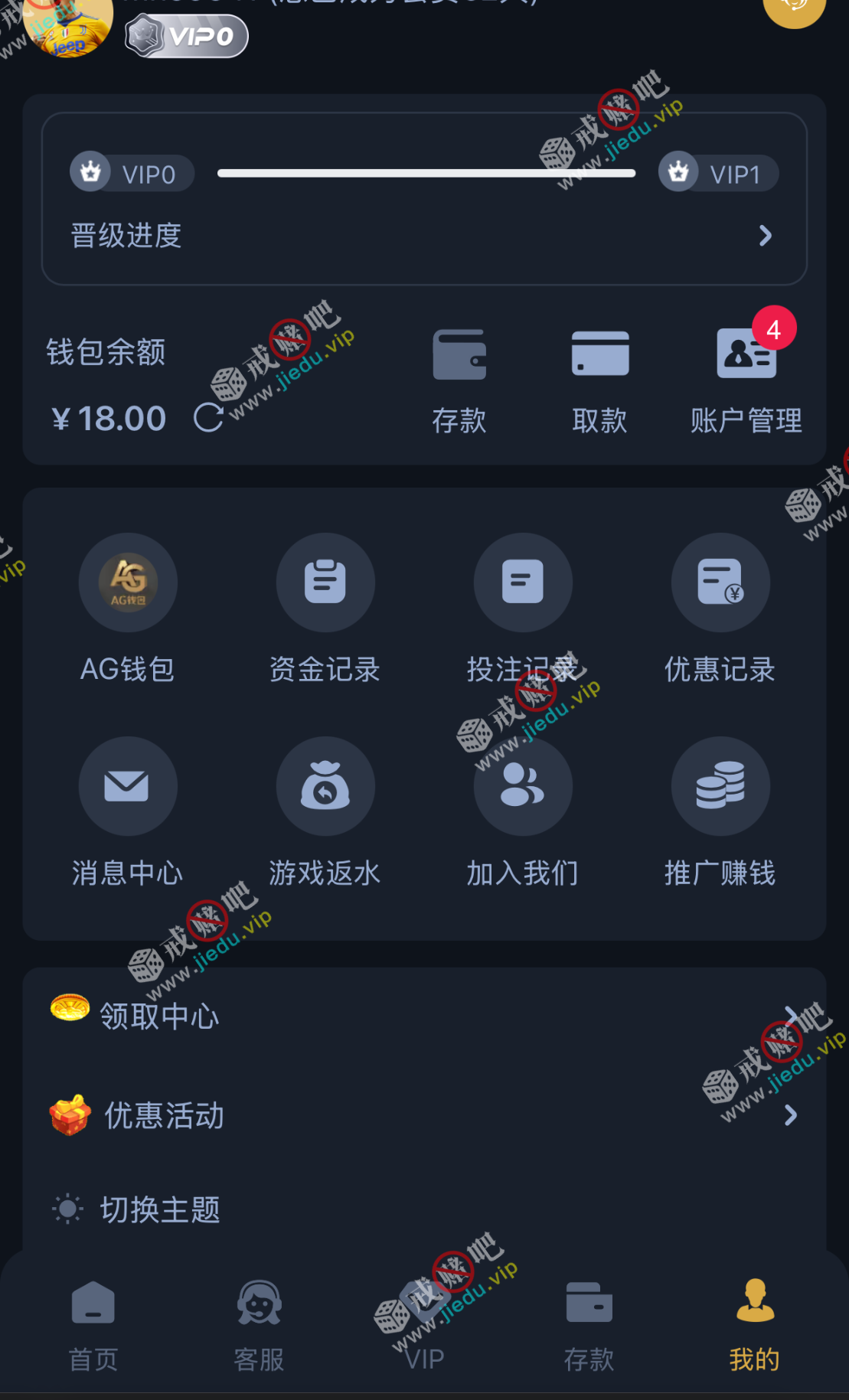Open 推广赚钱
849x1400 pixels.
tap(720, 808)
